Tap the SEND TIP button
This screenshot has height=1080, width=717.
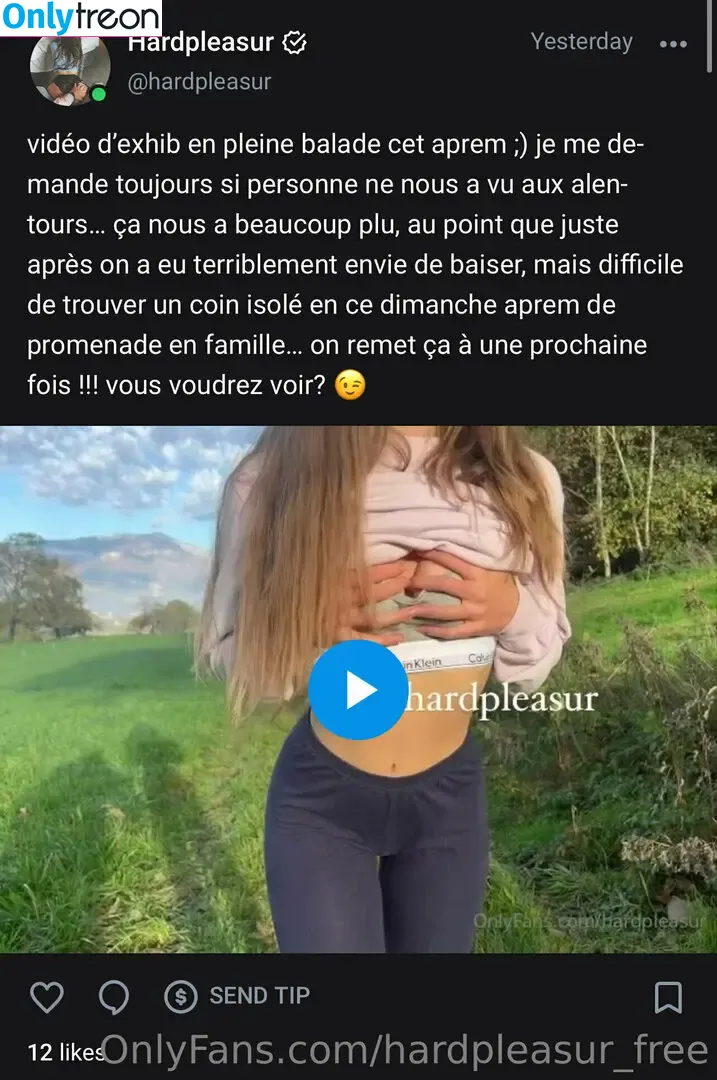tap(238, 996)
